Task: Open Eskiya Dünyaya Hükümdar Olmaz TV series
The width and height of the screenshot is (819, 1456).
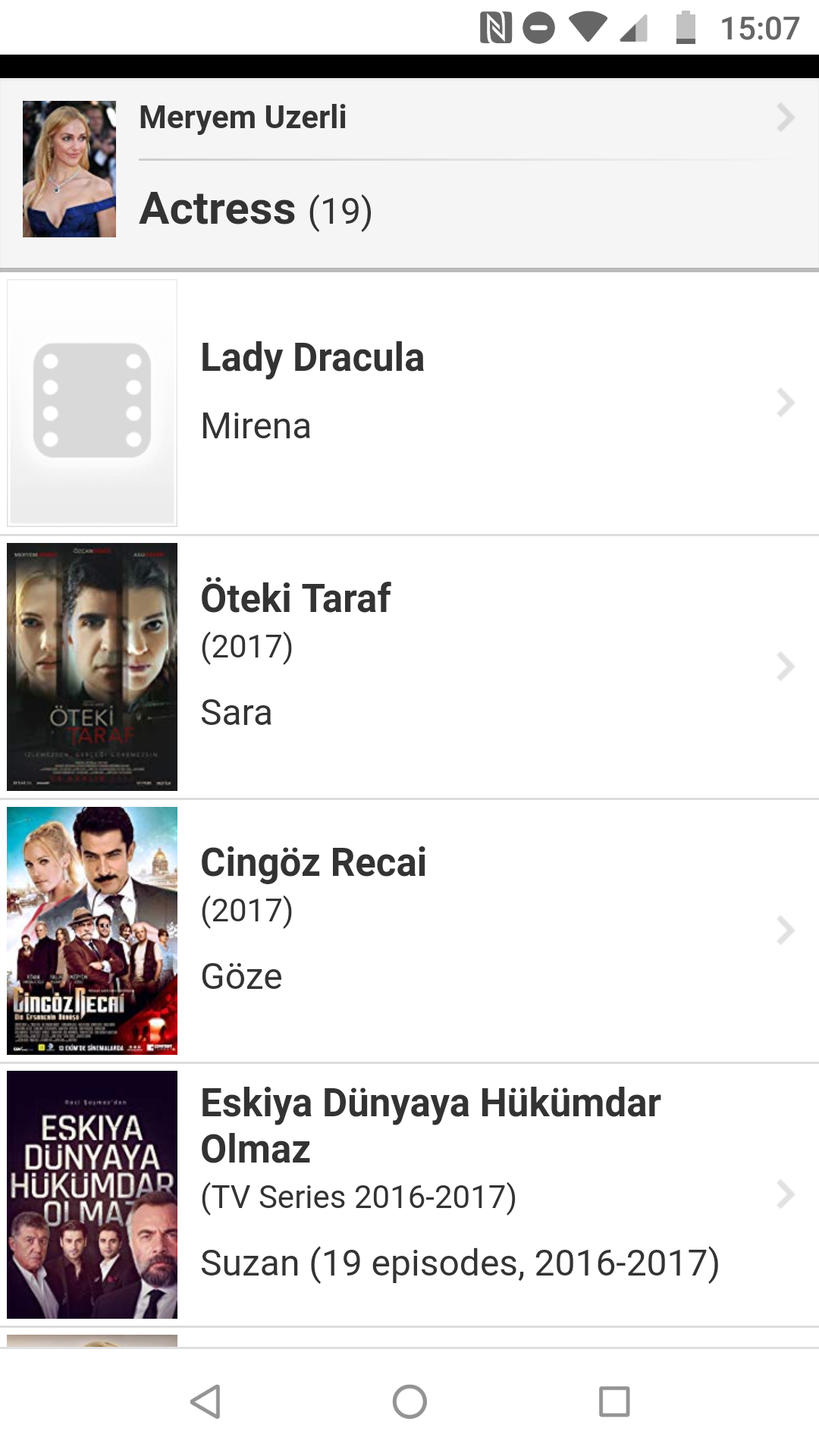Action: click(x=409, y=1194)
